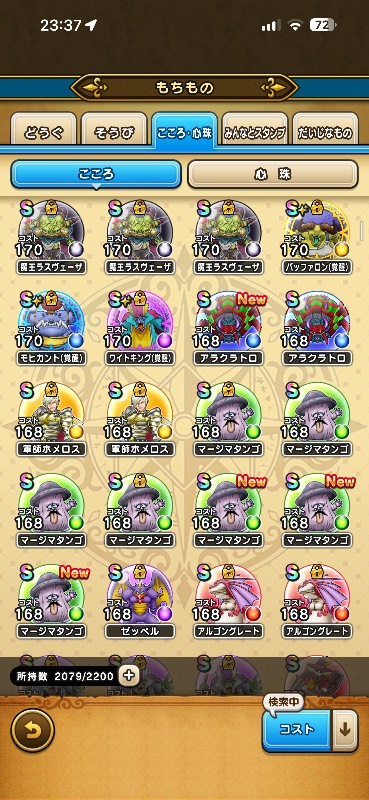The height and width of the screenshot is (800, 369).
Task: Open the モヒカント(覚醒) heart
Action: pyautogui.click(x=51, y=328)
